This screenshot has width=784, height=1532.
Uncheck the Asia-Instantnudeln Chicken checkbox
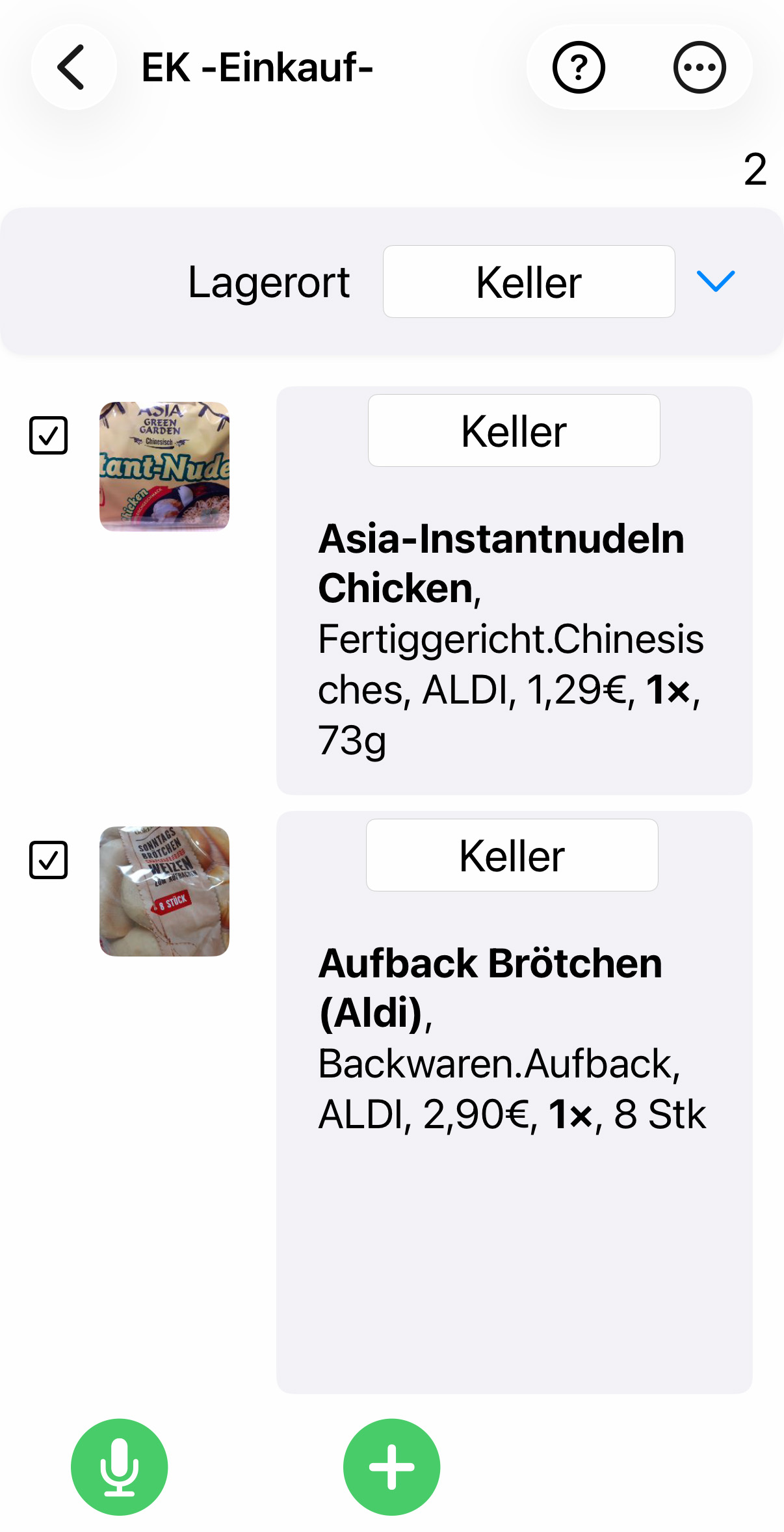click(x=49, y=435)
